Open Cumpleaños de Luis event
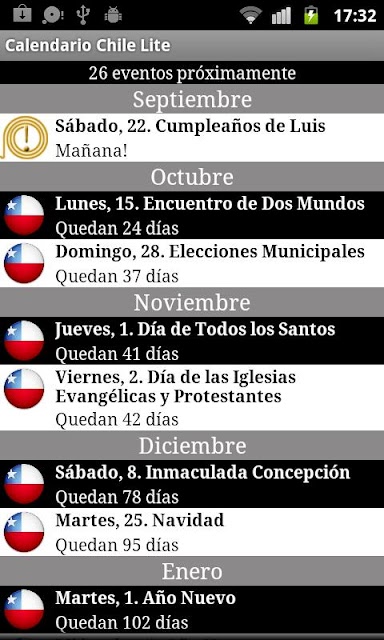Viewport: 384px width, 640px height. pos(192,138)
